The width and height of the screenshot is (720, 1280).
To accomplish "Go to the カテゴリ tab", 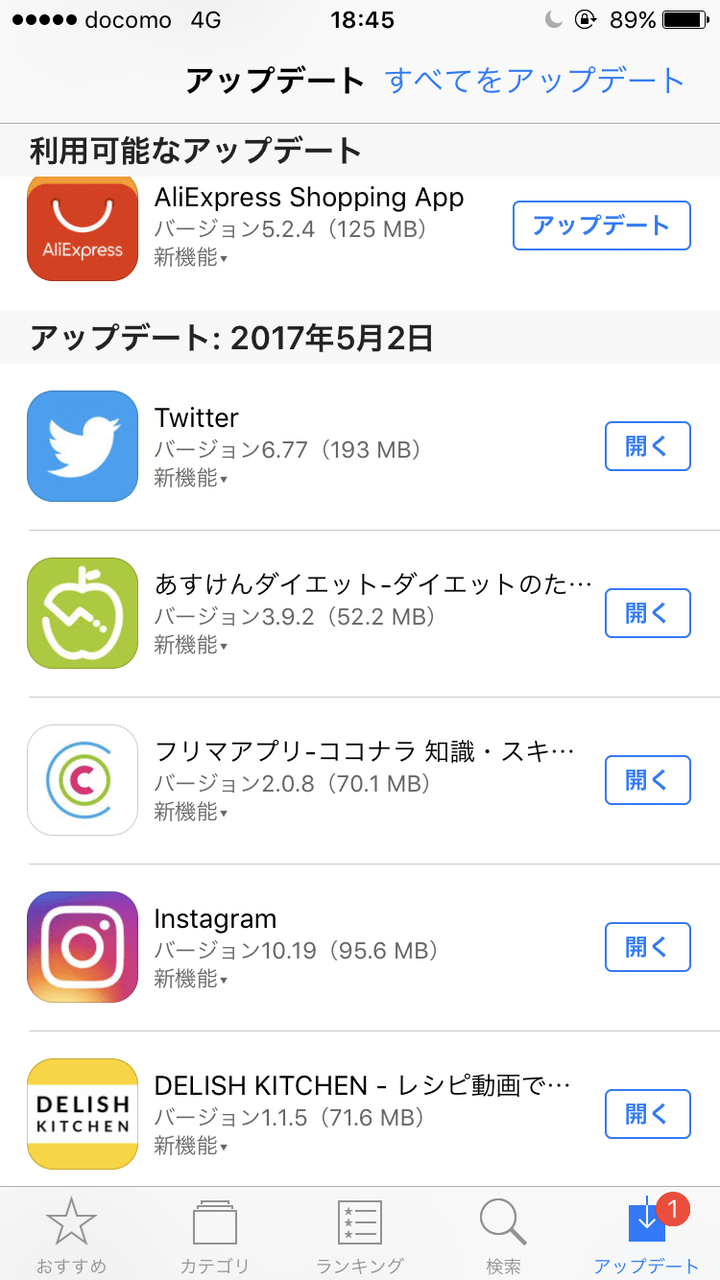I will click(215, 1236).
